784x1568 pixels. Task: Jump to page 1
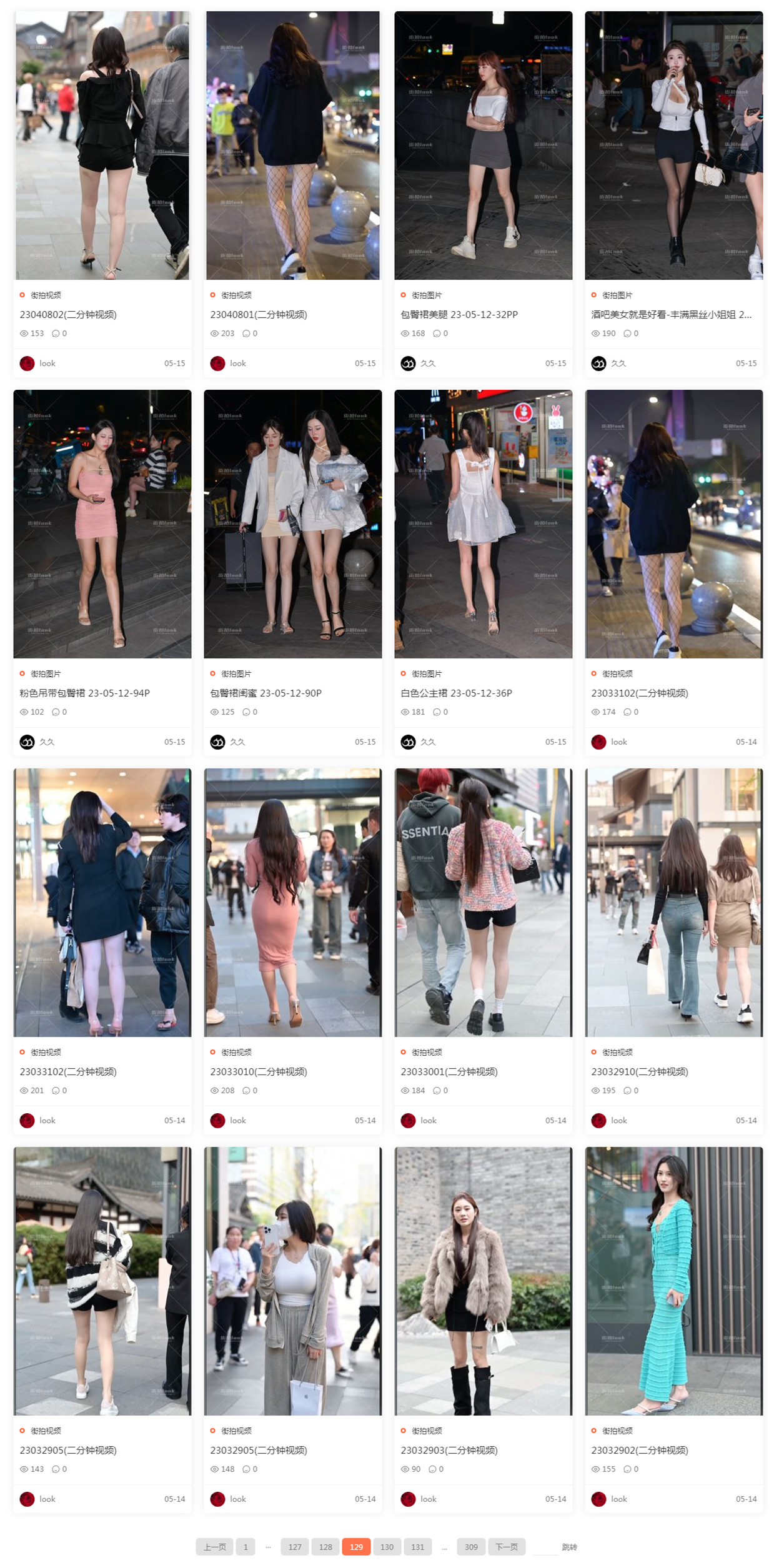pos(246,1547)
